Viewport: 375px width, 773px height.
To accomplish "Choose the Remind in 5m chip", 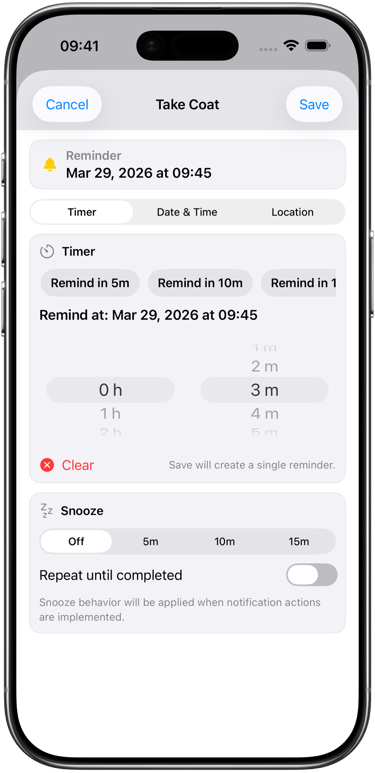I will [90, 283].
